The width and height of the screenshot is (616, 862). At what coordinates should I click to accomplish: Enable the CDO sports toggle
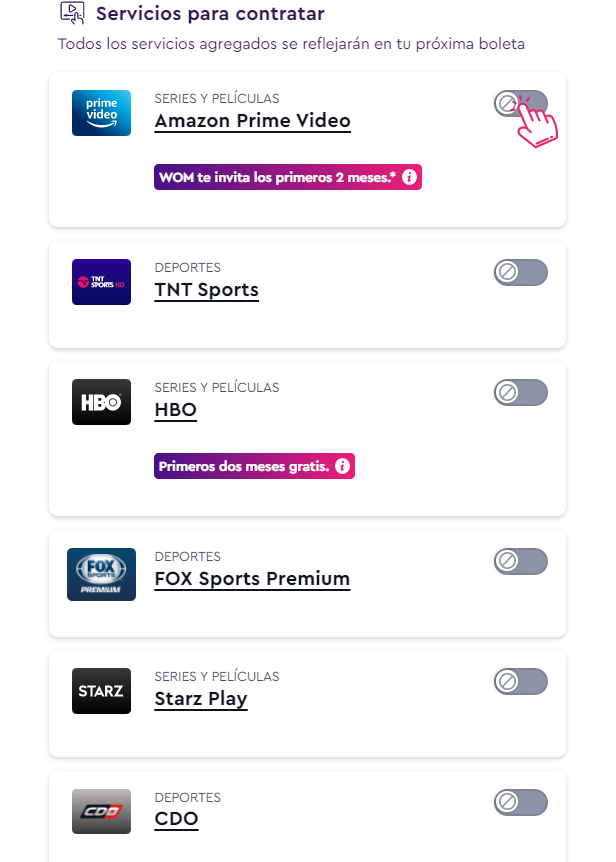[x=520, y=802]
